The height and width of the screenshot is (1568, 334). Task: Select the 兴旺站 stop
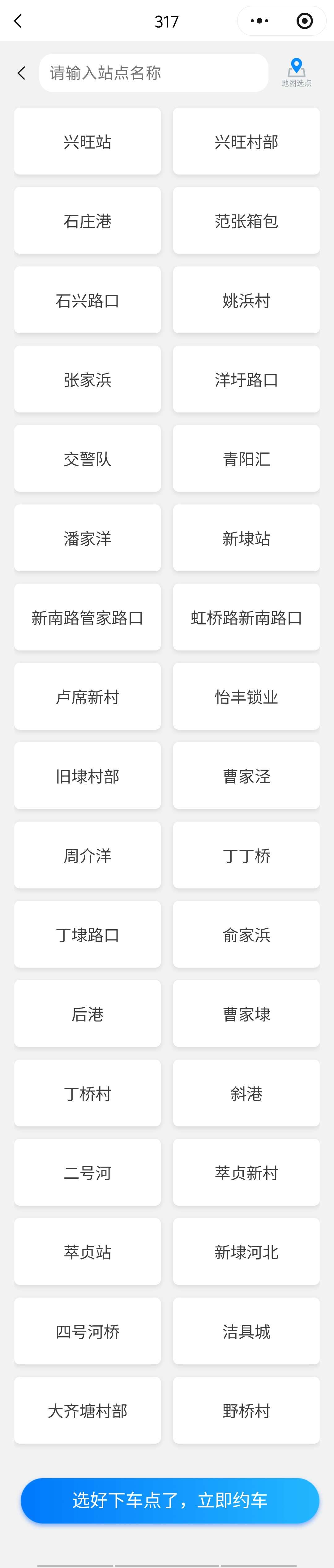(88, 142)
